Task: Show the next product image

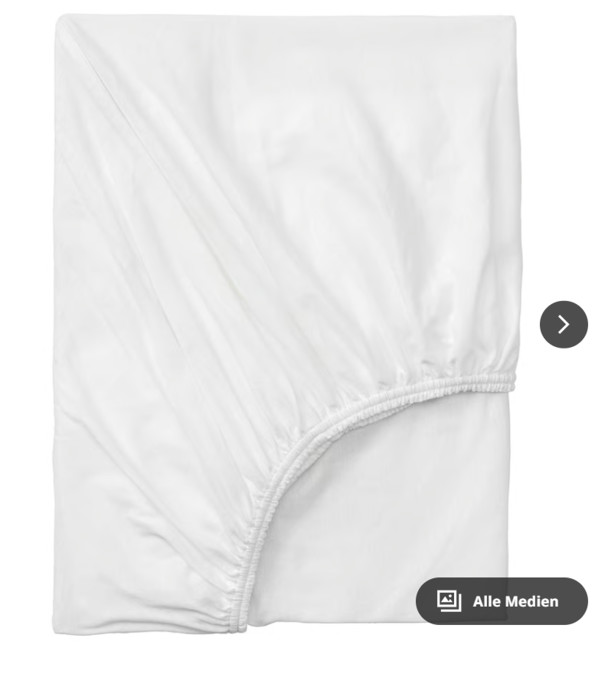Action: click(x=563, y=324)
